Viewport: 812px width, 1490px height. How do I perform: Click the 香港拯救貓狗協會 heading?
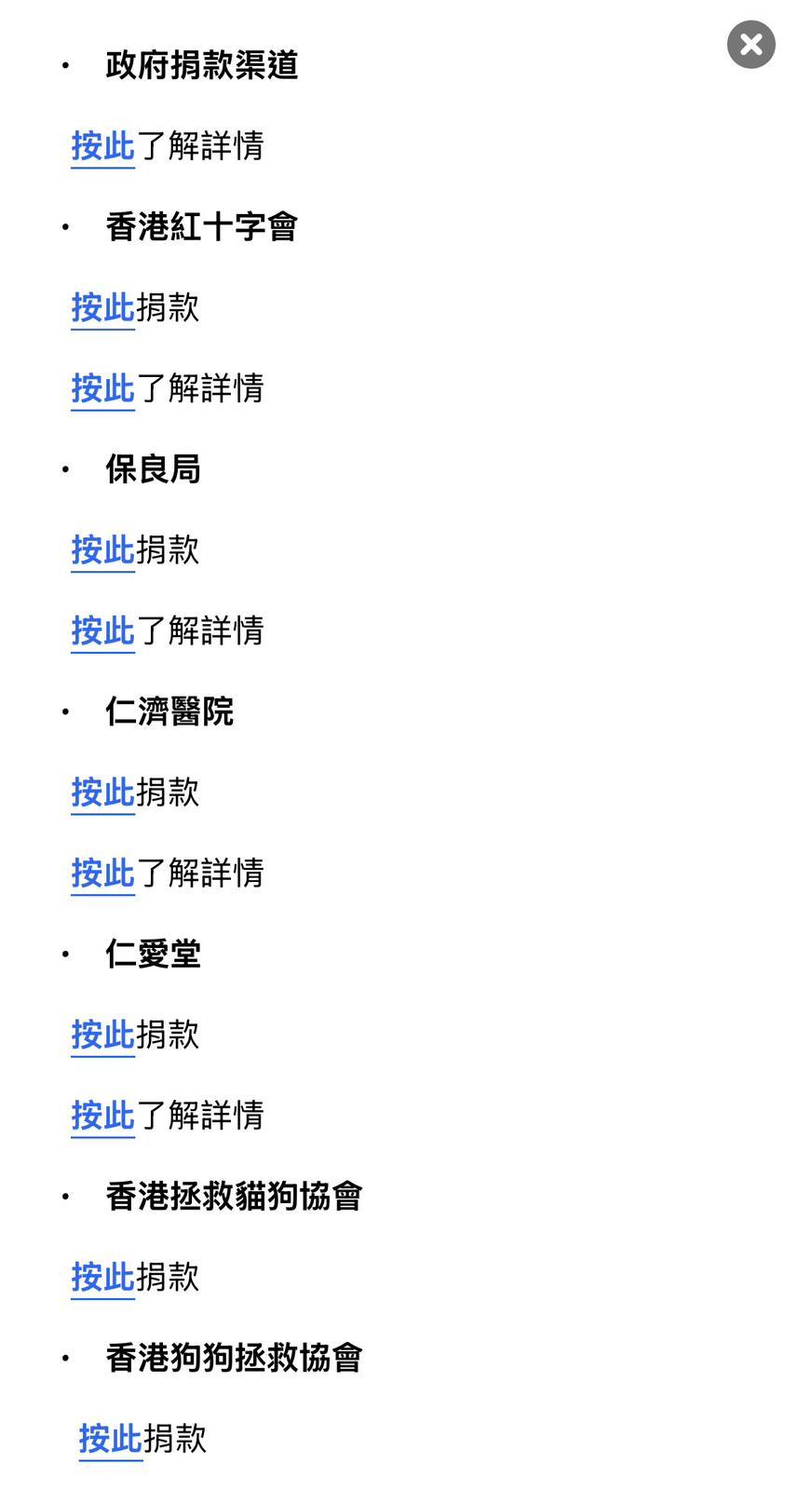[233, 1196]
